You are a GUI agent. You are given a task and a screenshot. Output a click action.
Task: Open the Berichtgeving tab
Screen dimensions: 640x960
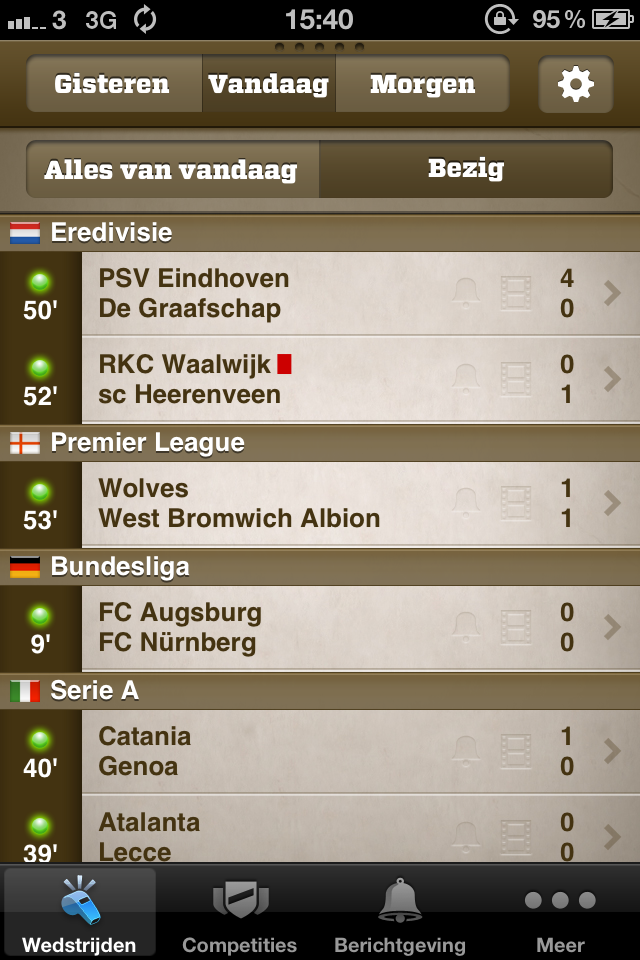point(400,915)
